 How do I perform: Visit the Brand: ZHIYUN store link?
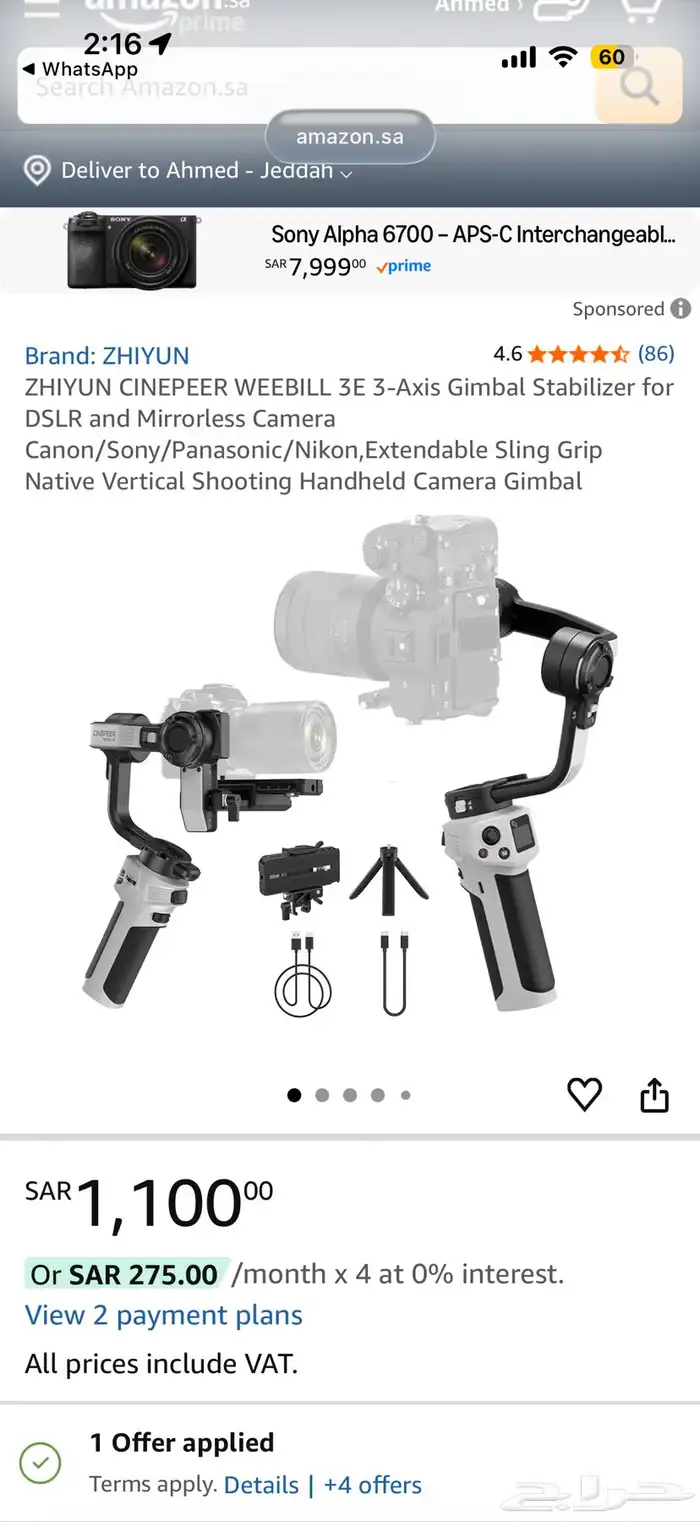tap(107, 355)
